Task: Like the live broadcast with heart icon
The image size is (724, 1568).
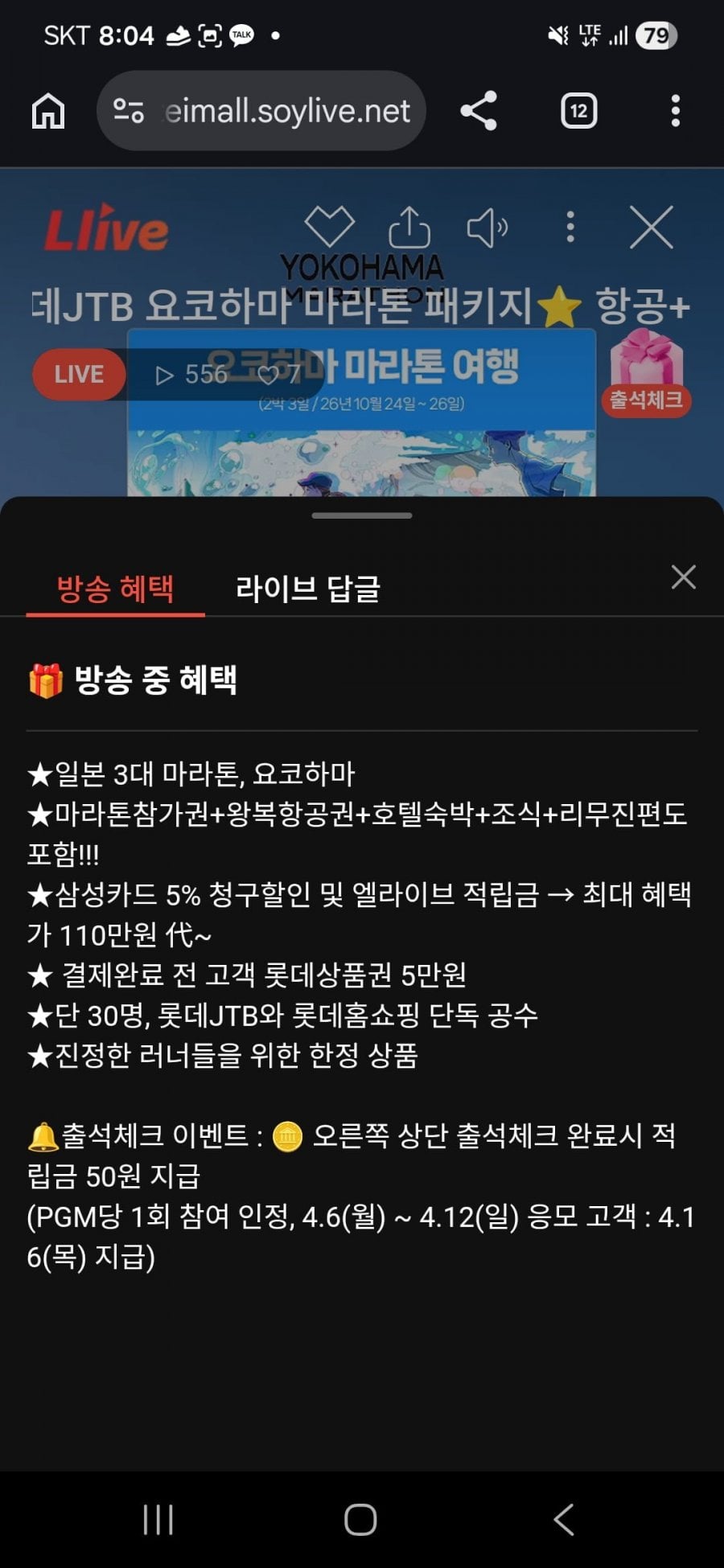Action: point(330,227)
